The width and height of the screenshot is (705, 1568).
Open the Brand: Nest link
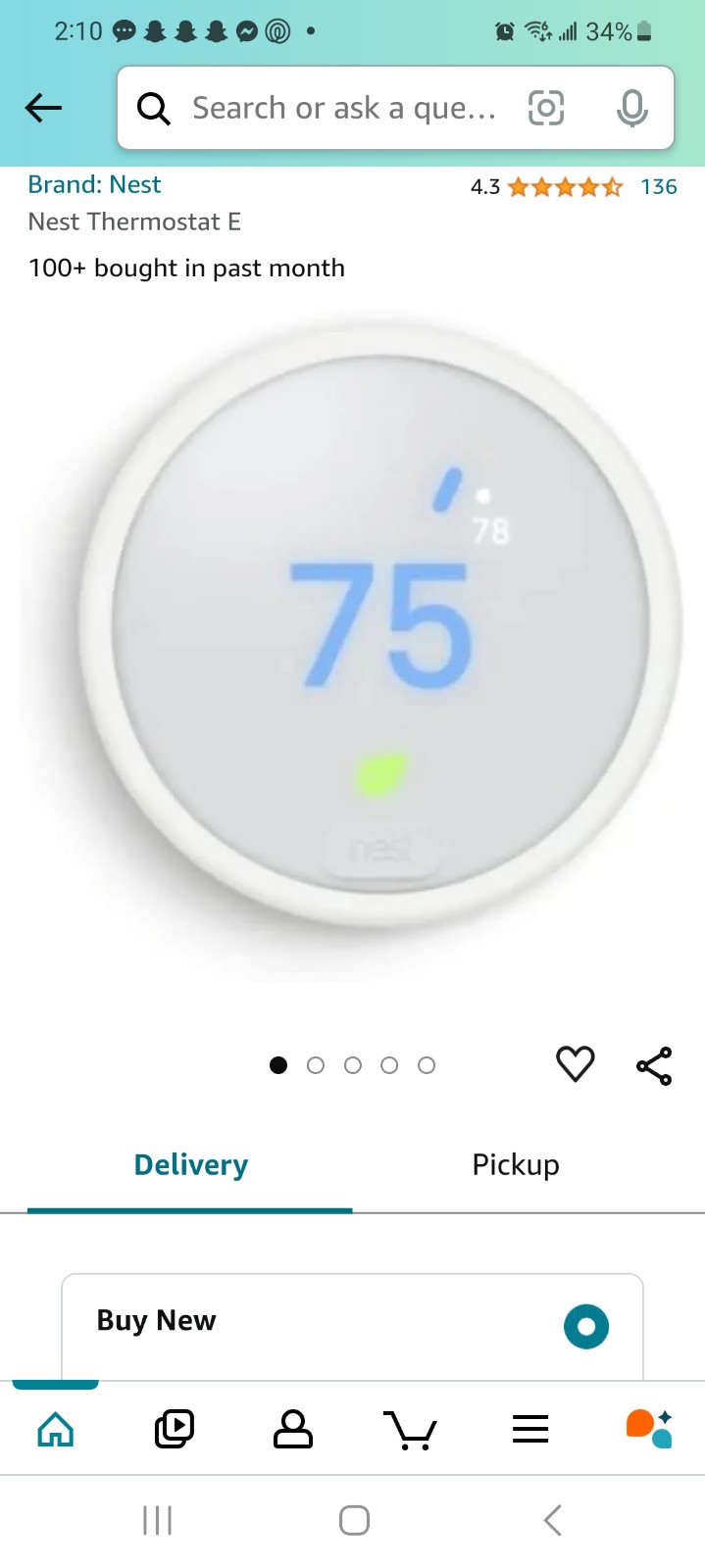click(x=94, y=184)
